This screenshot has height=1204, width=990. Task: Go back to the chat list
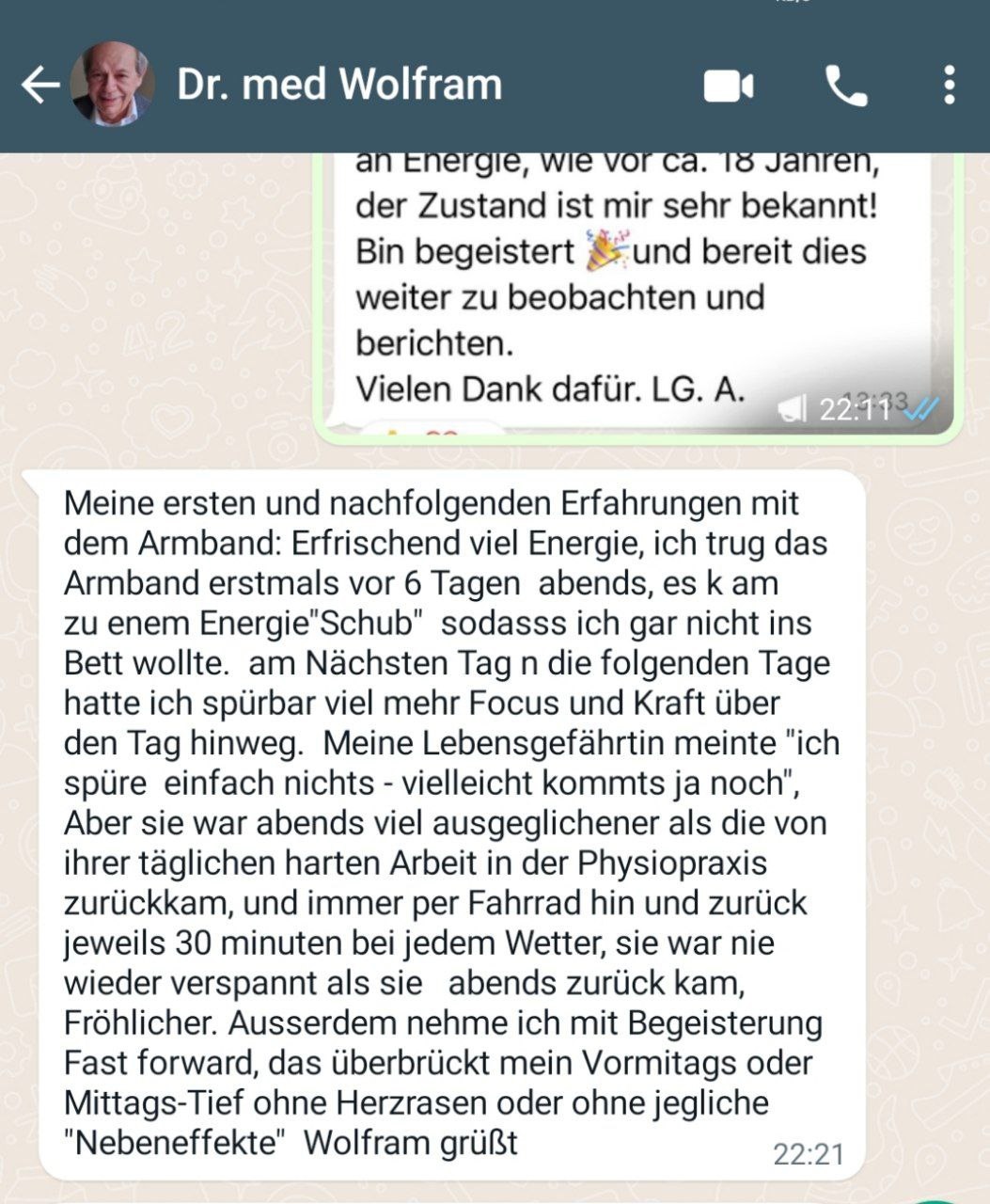pyautogui.click(x=39, y=86)
